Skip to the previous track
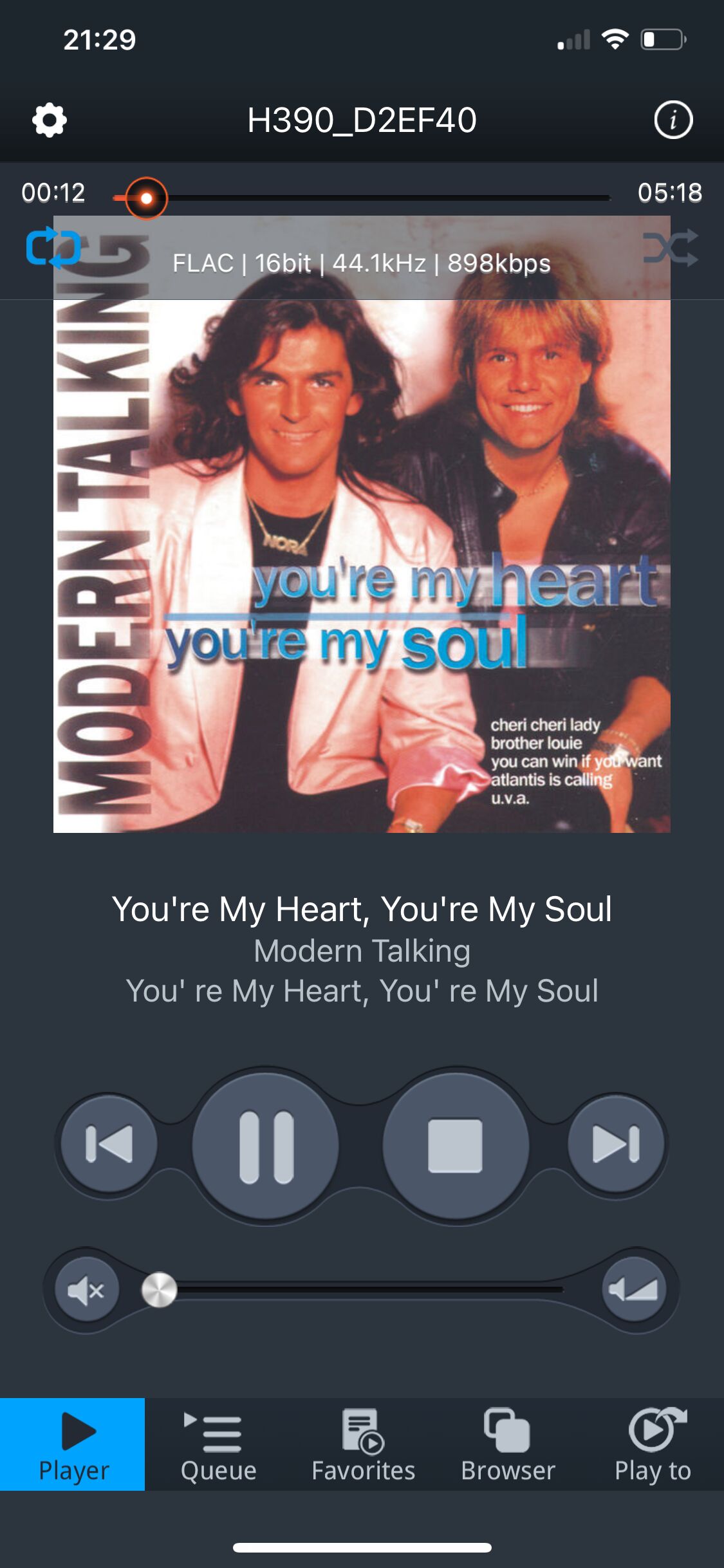724x1568 pixels. (109, 1144)
